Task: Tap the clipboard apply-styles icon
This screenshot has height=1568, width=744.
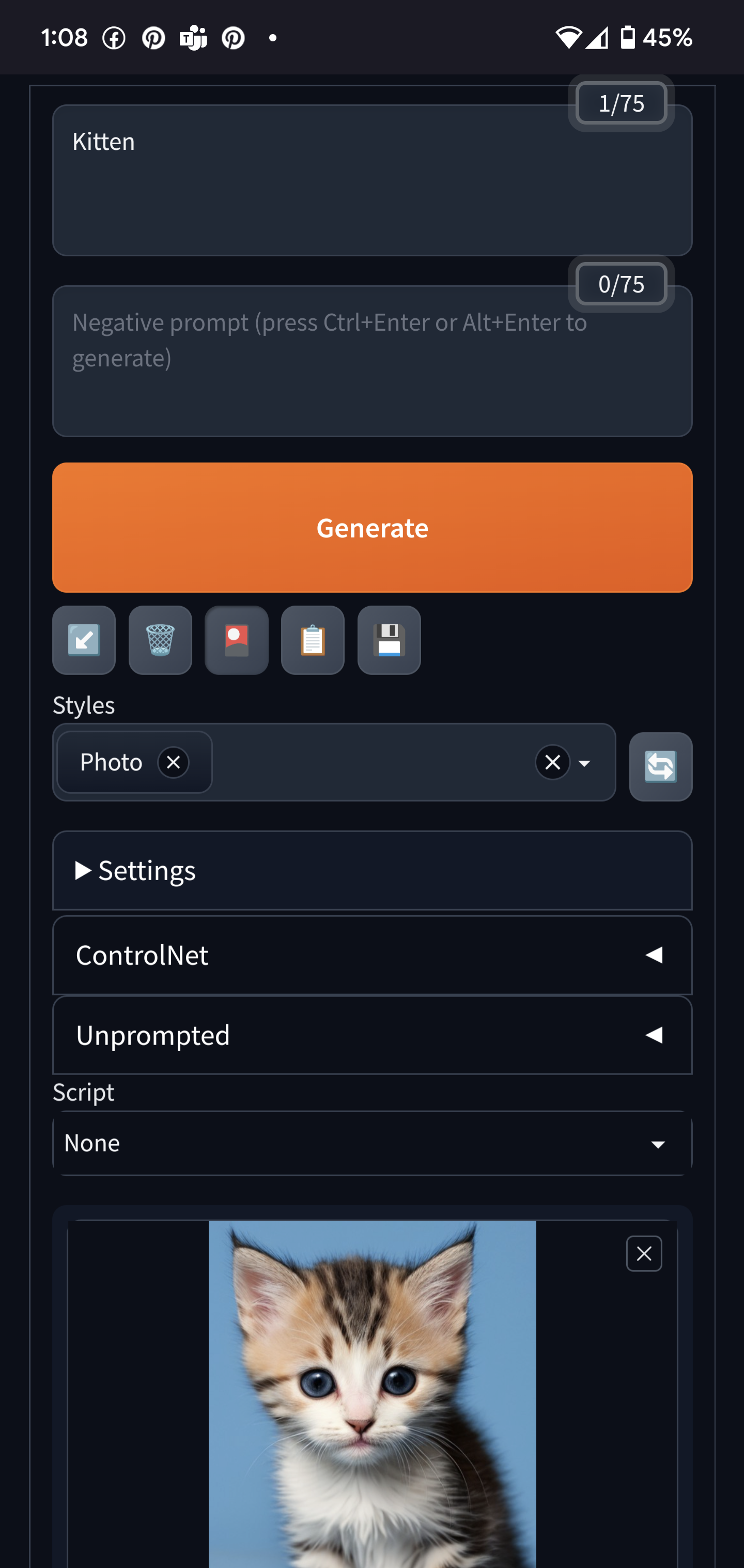Action: (x=313, y=640)
